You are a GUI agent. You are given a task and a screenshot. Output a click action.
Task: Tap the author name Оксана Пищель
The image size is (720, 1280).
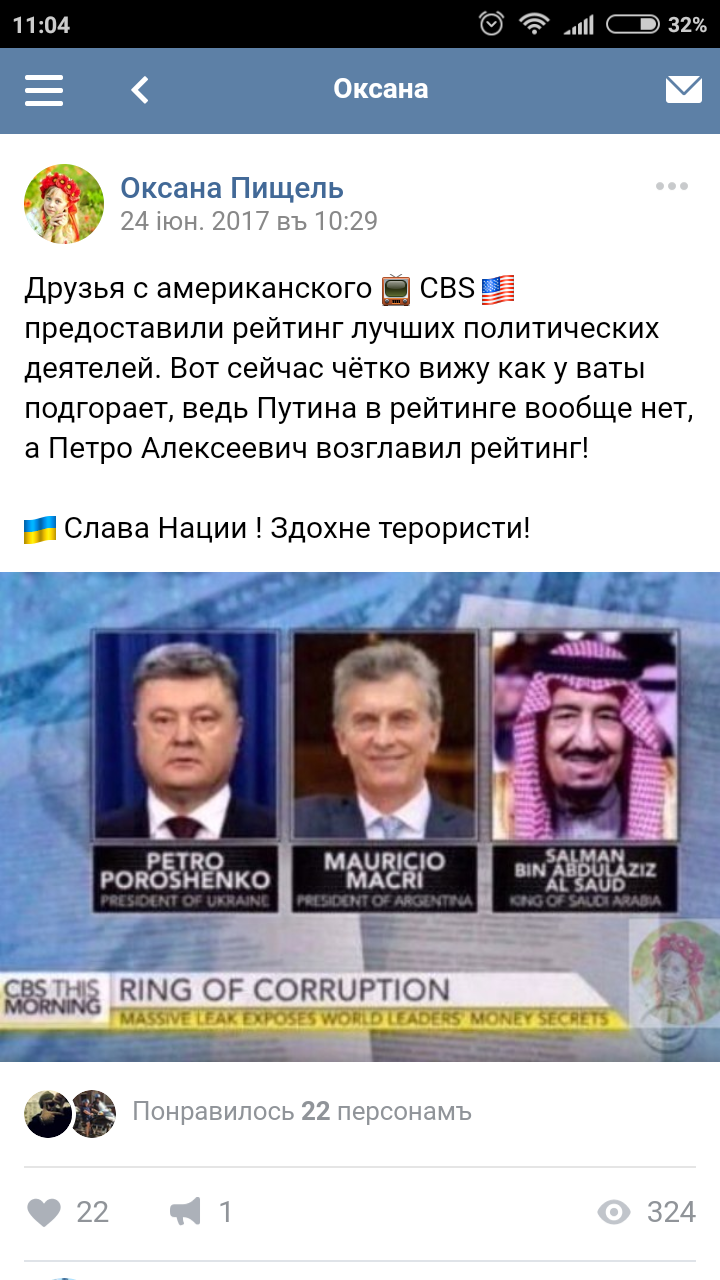click(x=232, y=187)
